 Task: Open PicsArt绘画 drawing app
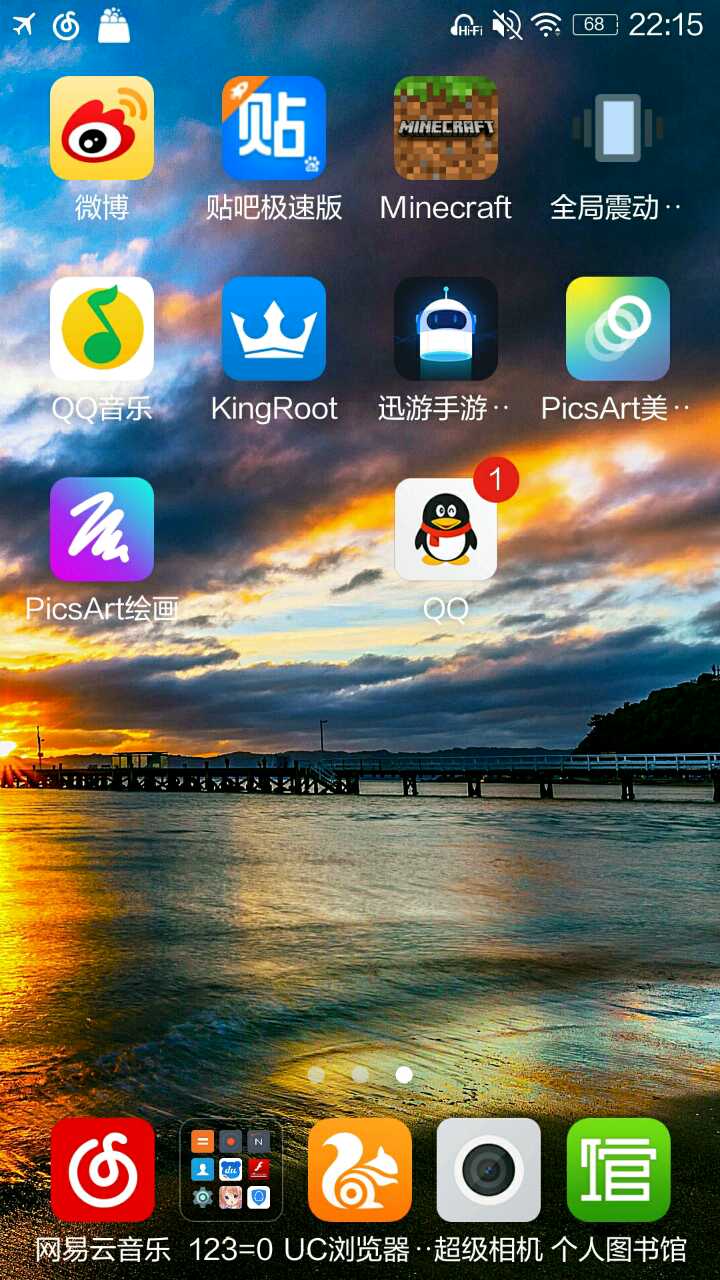[102, 529]
